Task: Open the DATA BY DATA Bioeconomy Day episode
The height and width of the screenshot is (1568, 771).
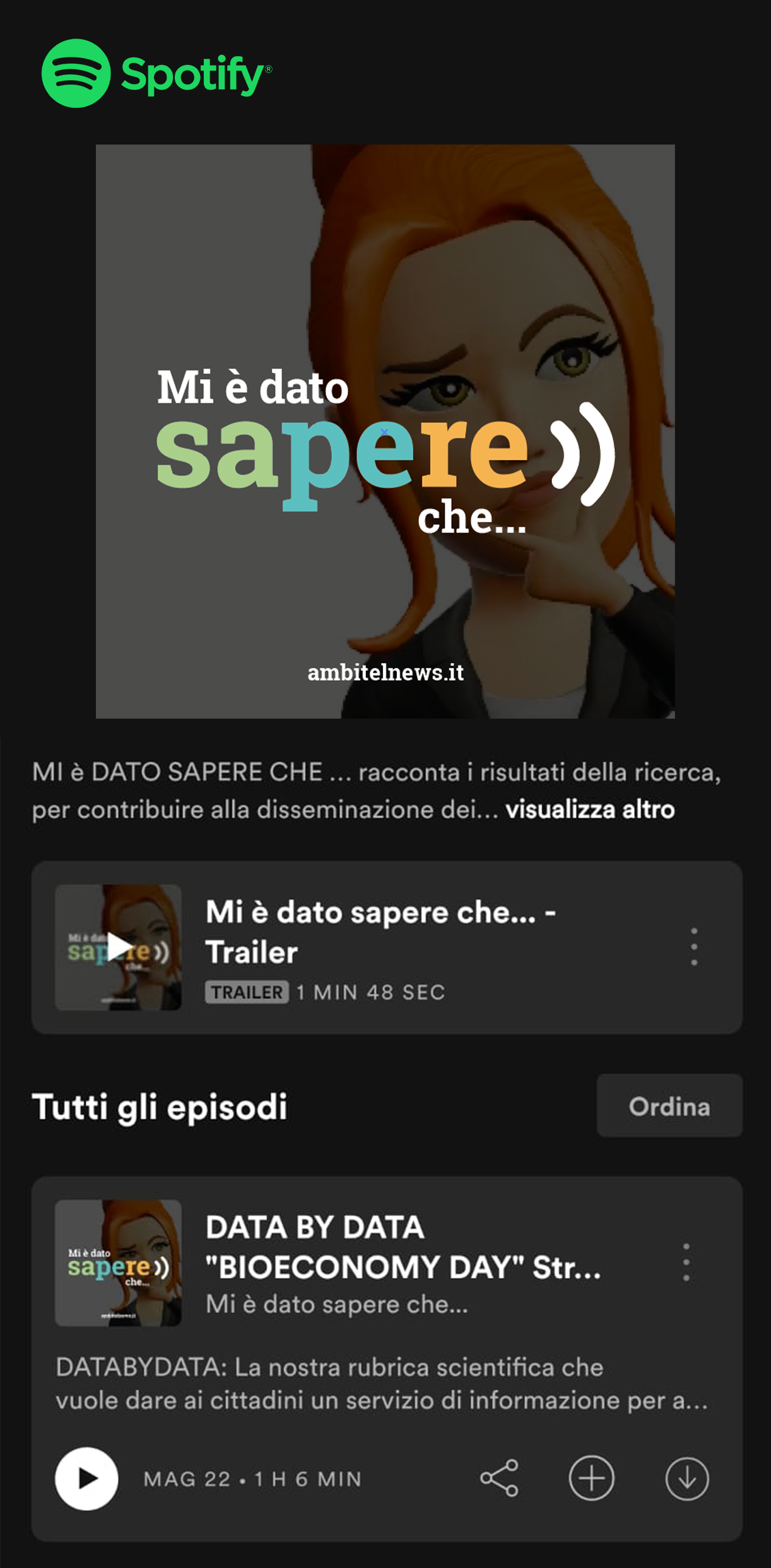Action: pyautogui.click(x=403, y=1247)
